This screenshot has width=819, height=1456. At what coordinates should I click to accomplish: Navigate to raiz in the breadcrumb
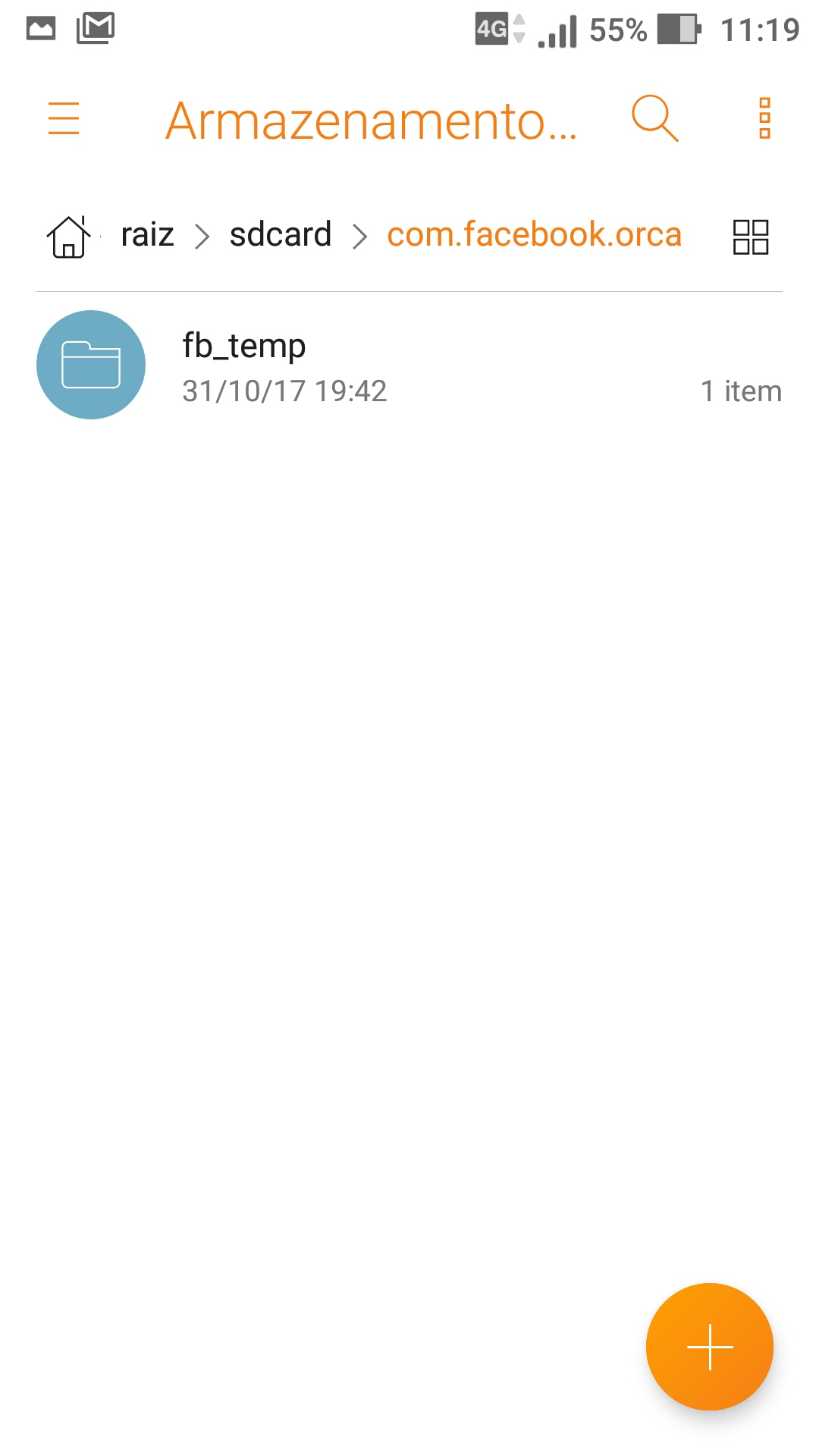click(x=148, y=234)
